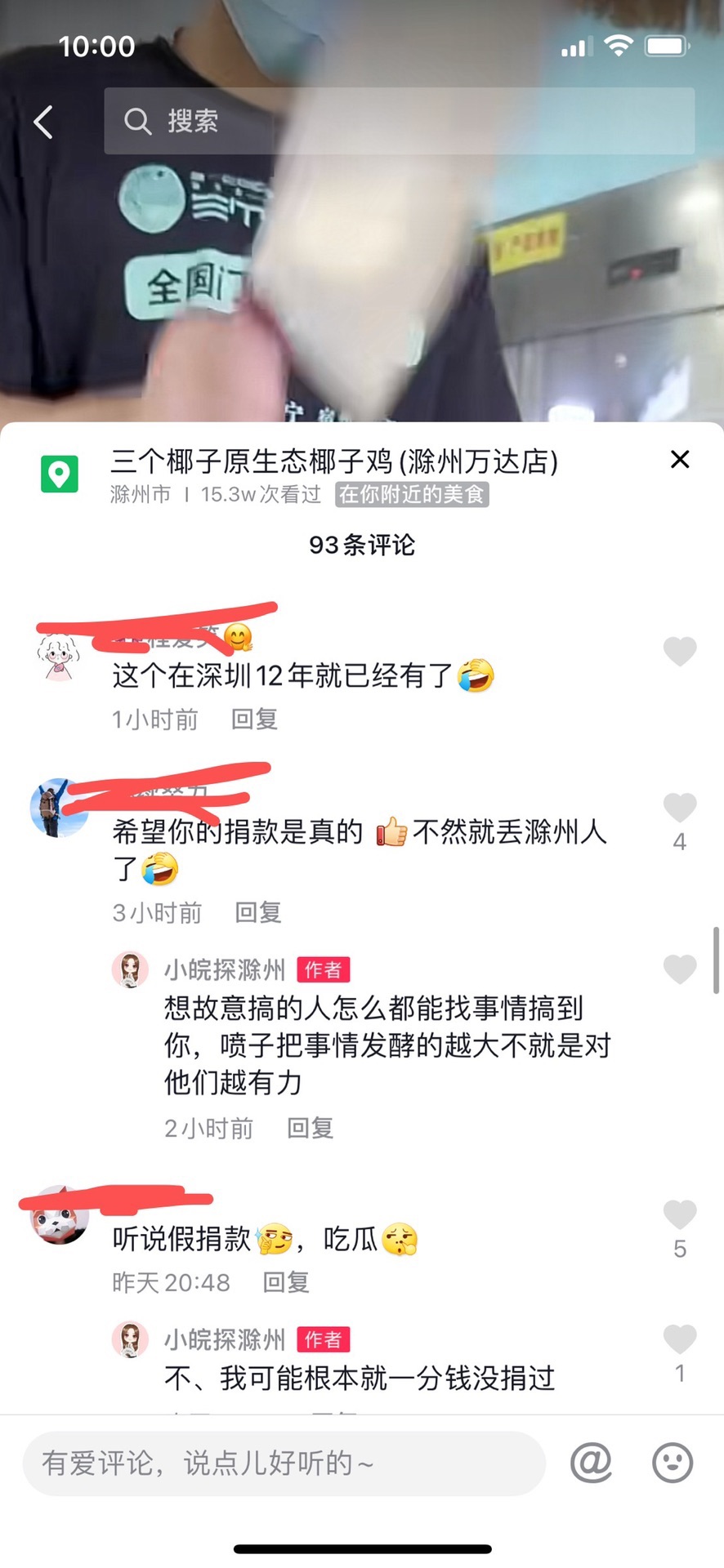Reply to the 听说假捐款 comment
This screenshot has width=724, height=1568.
[x=286, y=1281]
